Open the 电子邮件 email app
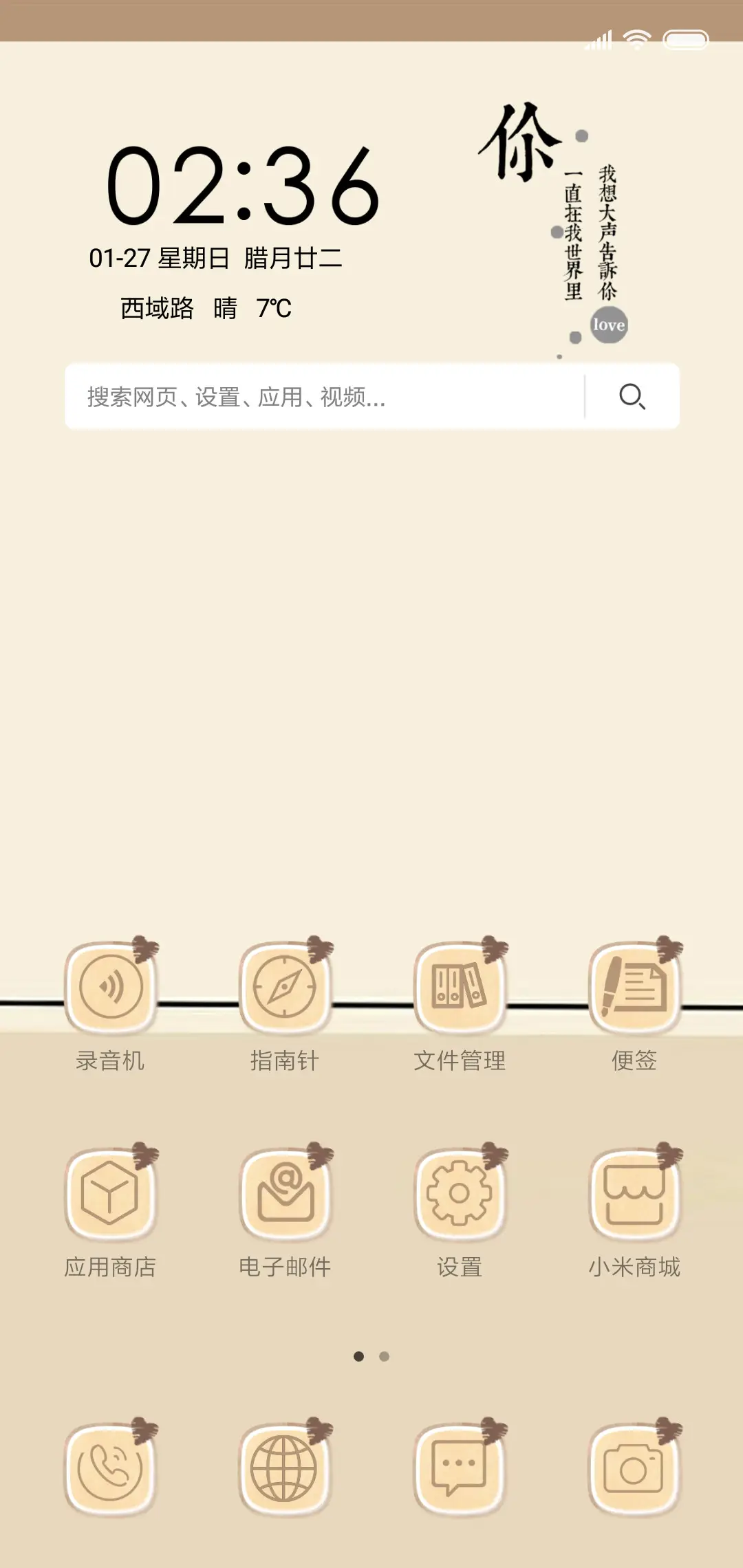The width and height of the screenshot is (743, 1568). [286, 1193]
